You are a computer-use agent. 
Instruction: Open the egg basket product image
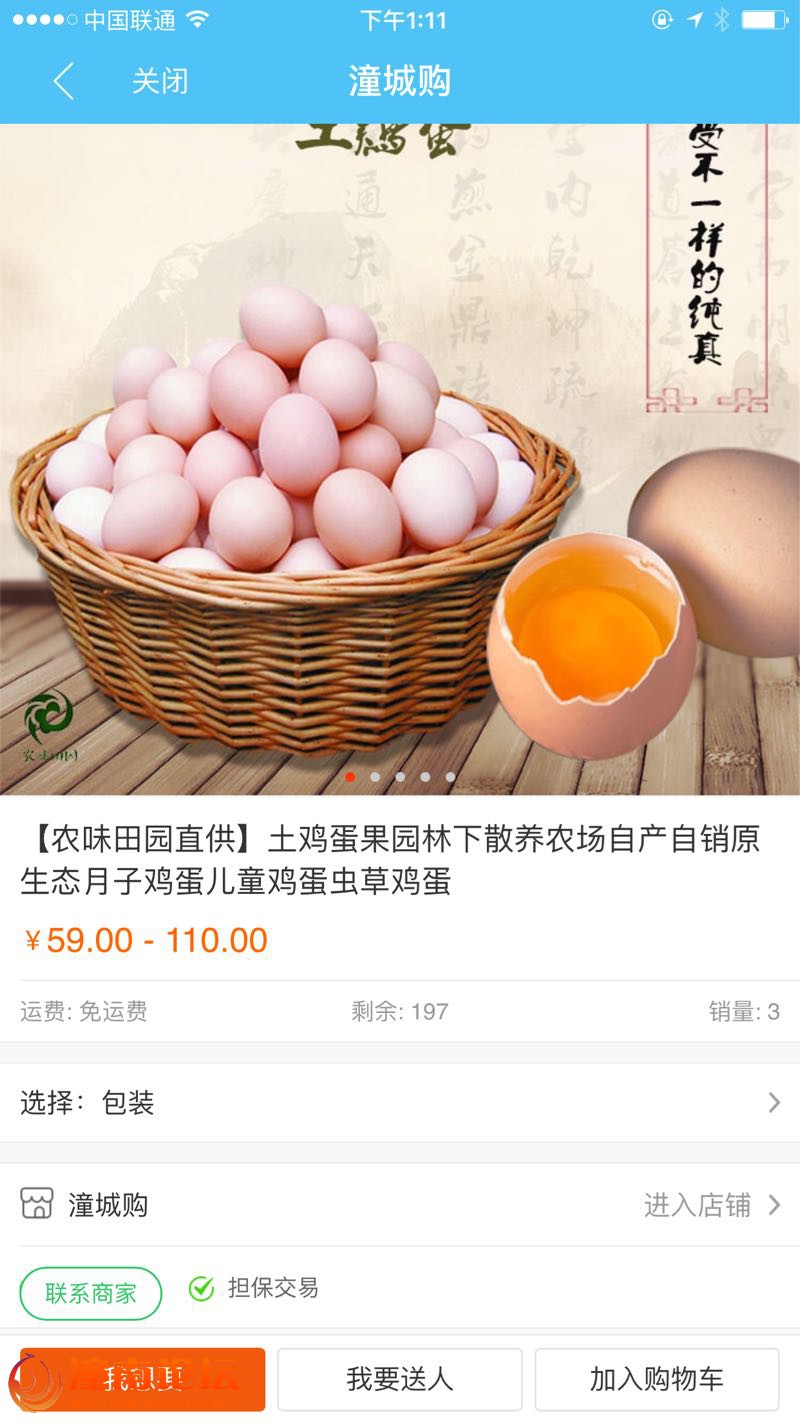point(400,459)
